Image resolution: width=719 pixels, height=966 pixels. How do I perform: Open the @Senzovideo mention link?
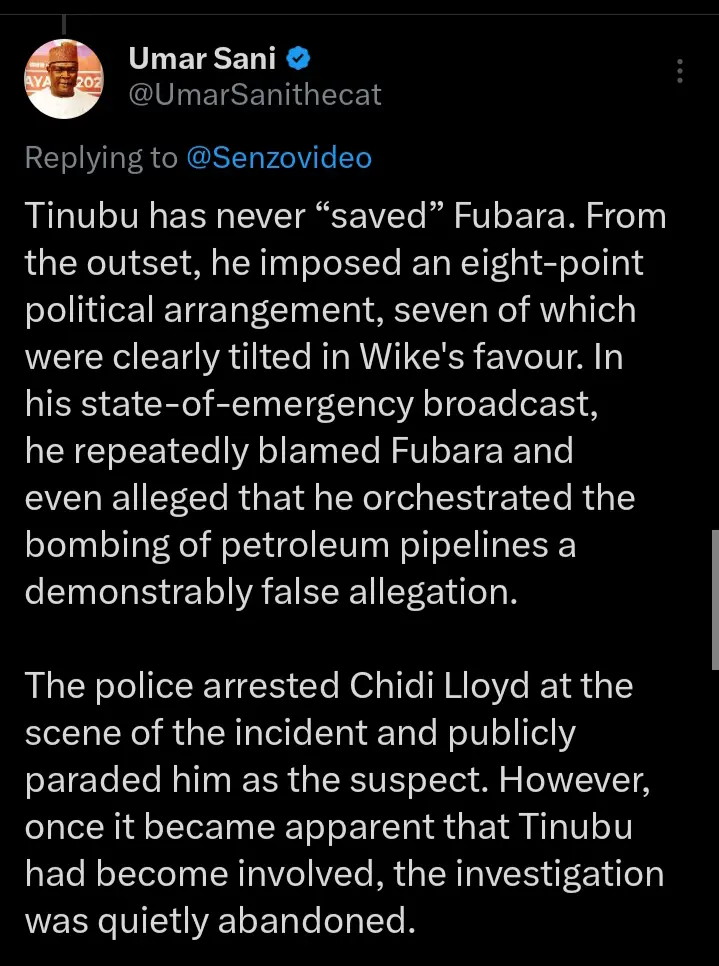(278, 157)
